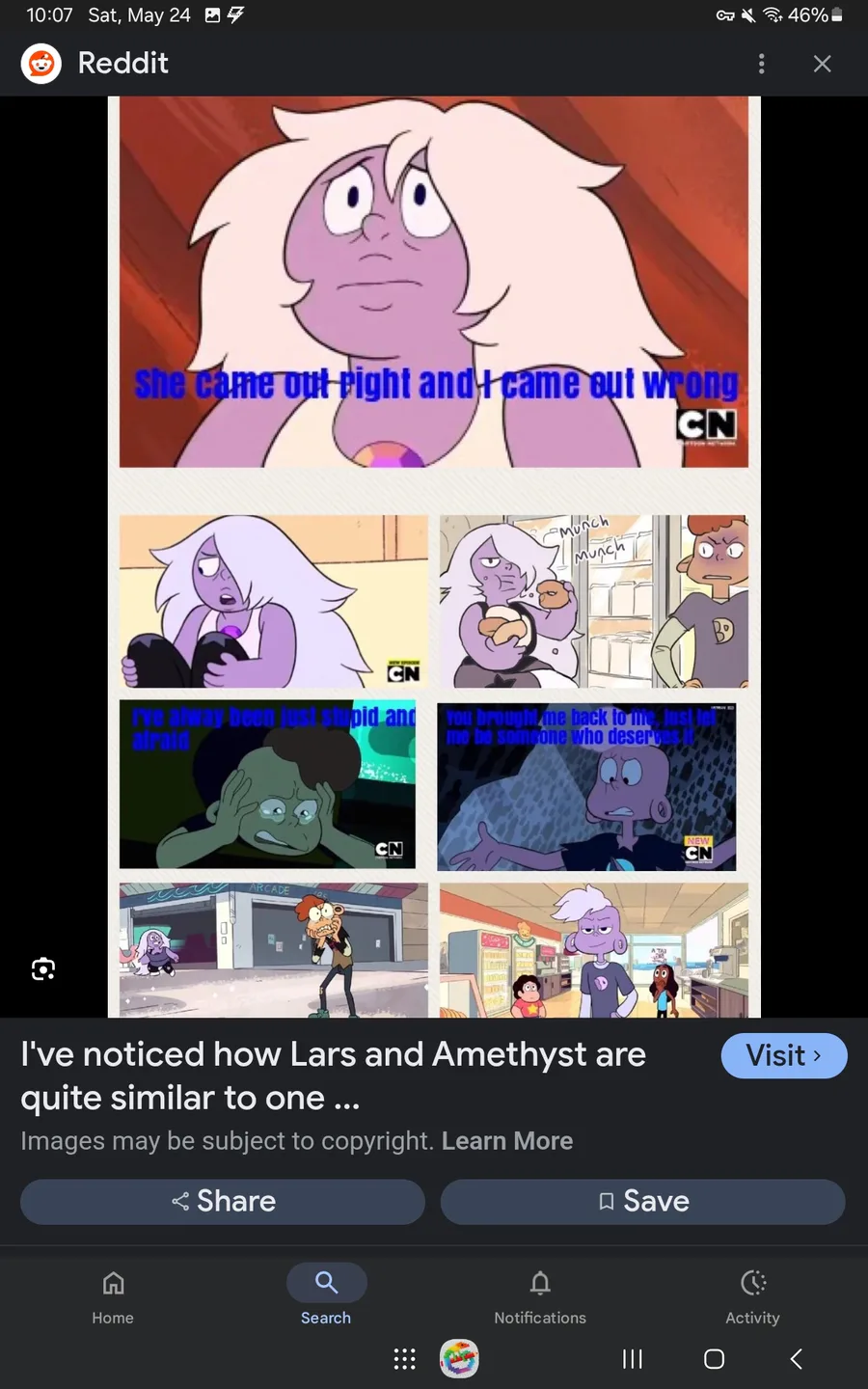Open the Lars and Amethyst collage image

click(x=434, y=557)
